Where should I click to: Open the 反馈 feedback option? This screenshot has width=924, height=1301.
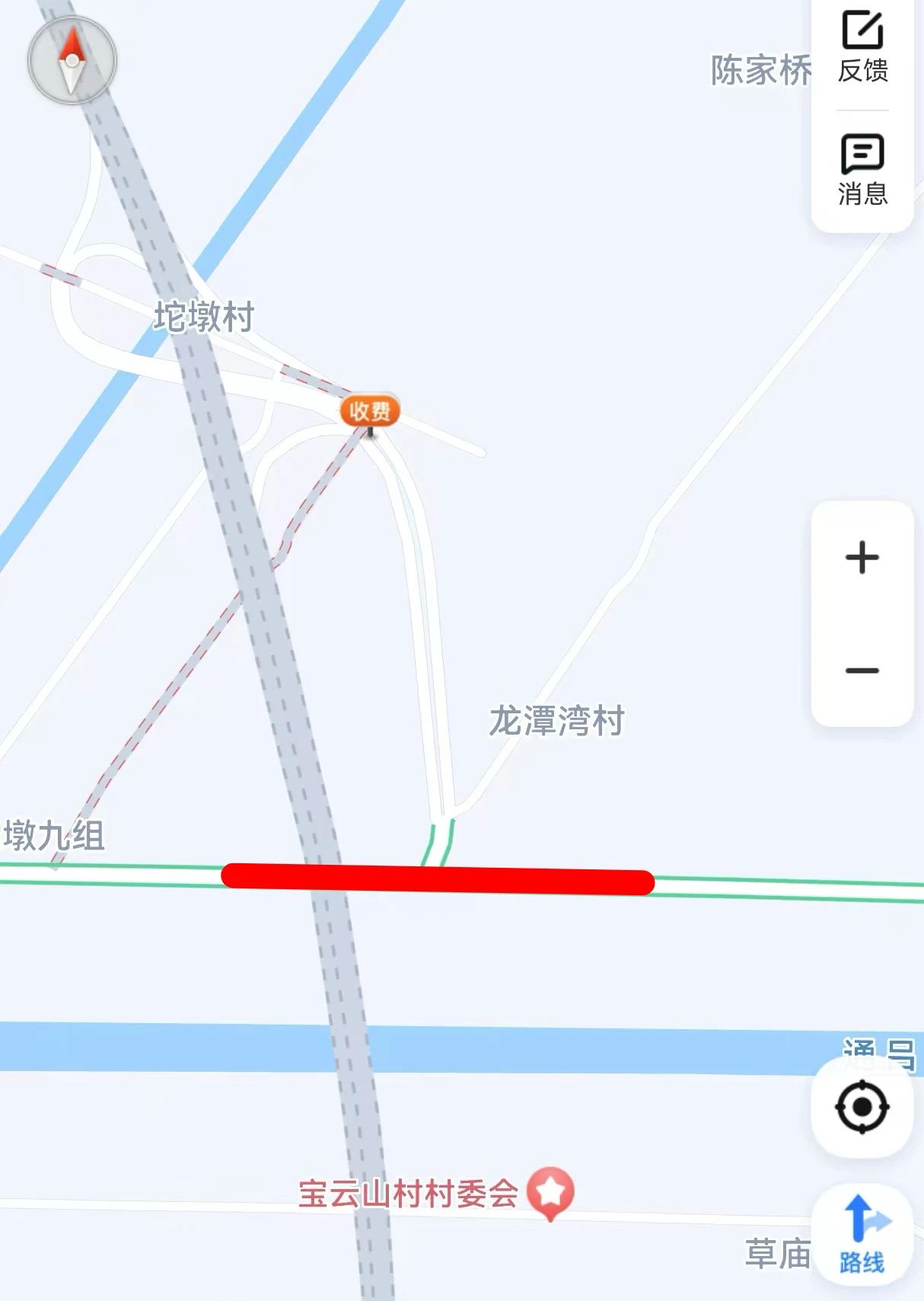[x=862, y=47]
